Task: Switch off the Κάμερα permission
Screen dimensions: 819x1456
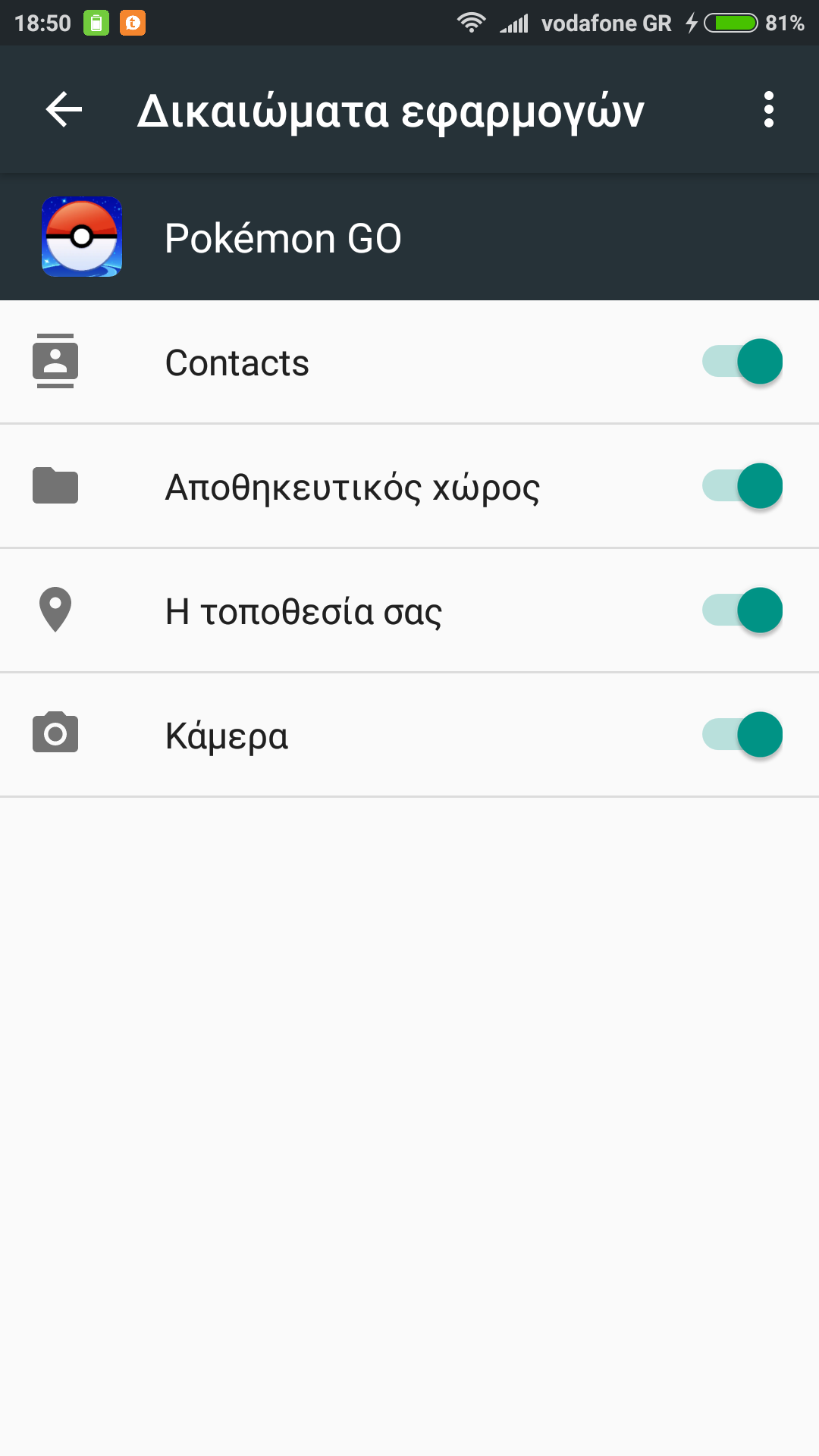Action: click(x=742, y=735)
